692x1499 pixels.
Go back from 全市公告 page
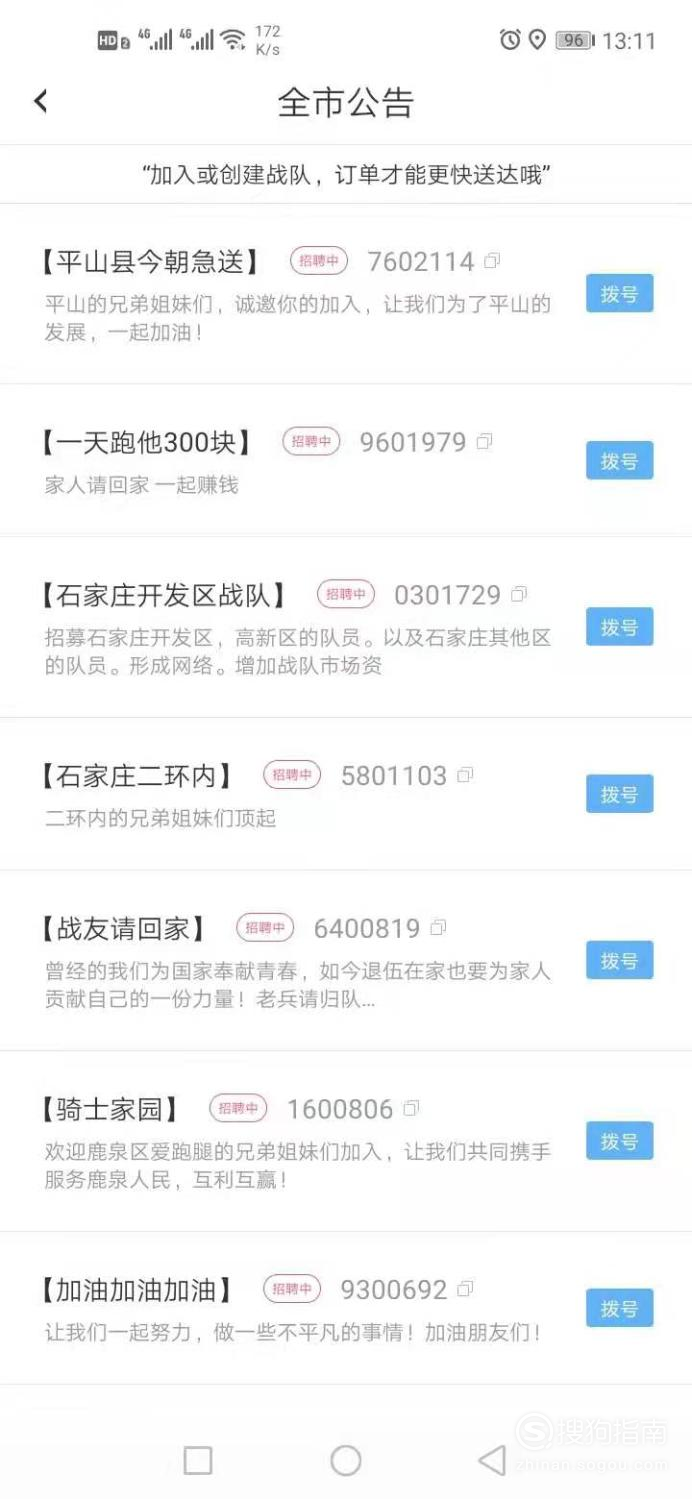coord(41,101)
